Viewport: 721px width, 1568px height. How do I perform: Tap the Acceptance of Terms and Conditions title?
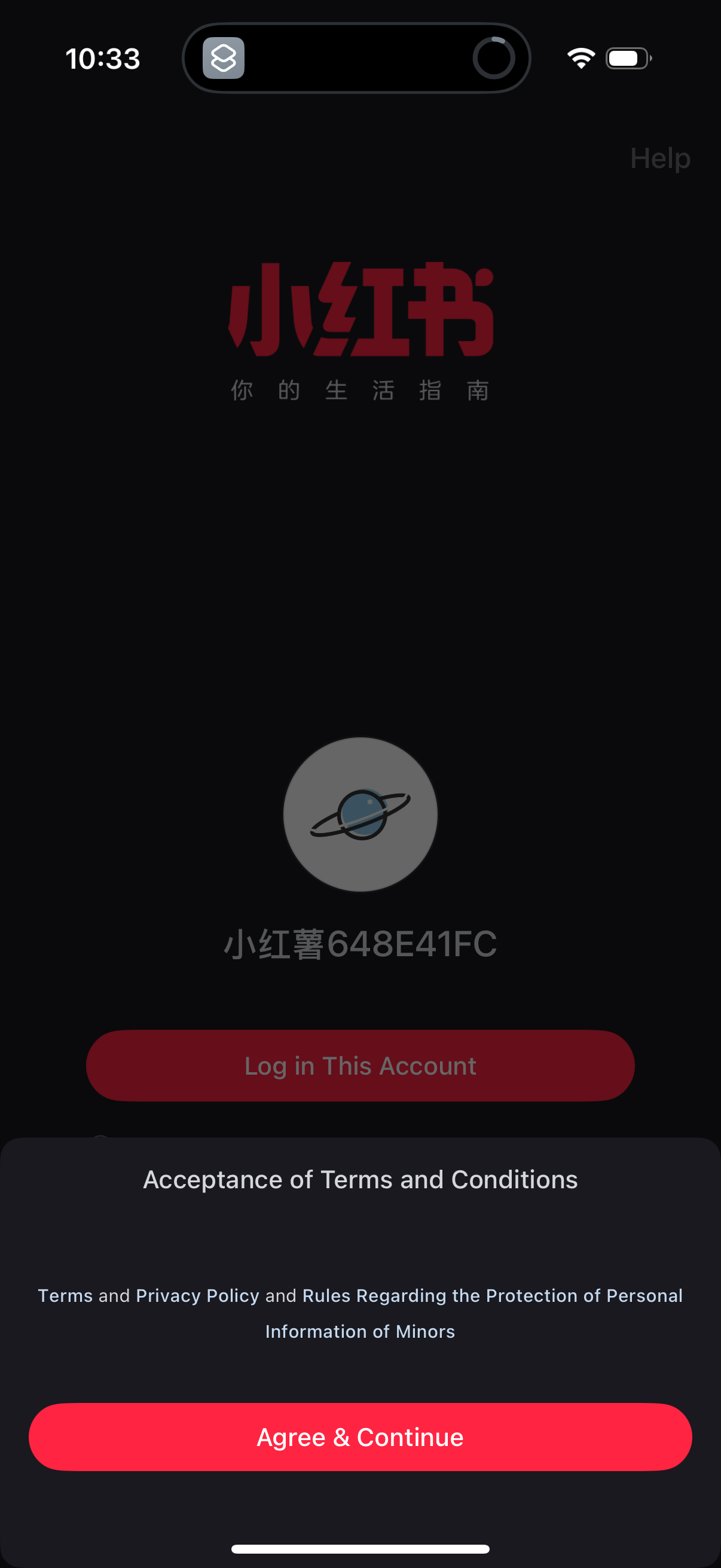pos(360,1179)
